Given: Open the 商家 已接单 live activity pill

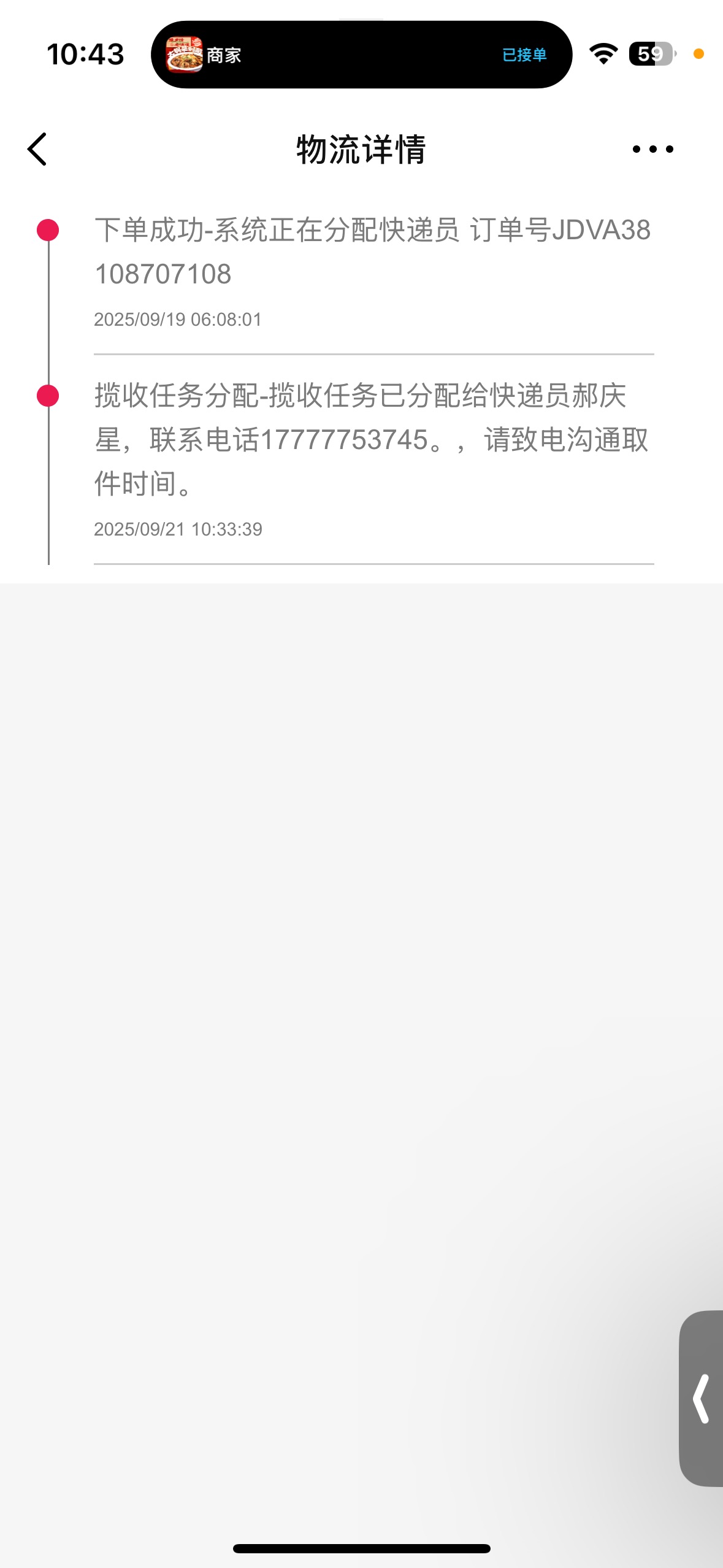Looking at the screenshot, I should [x=361, y=55].
